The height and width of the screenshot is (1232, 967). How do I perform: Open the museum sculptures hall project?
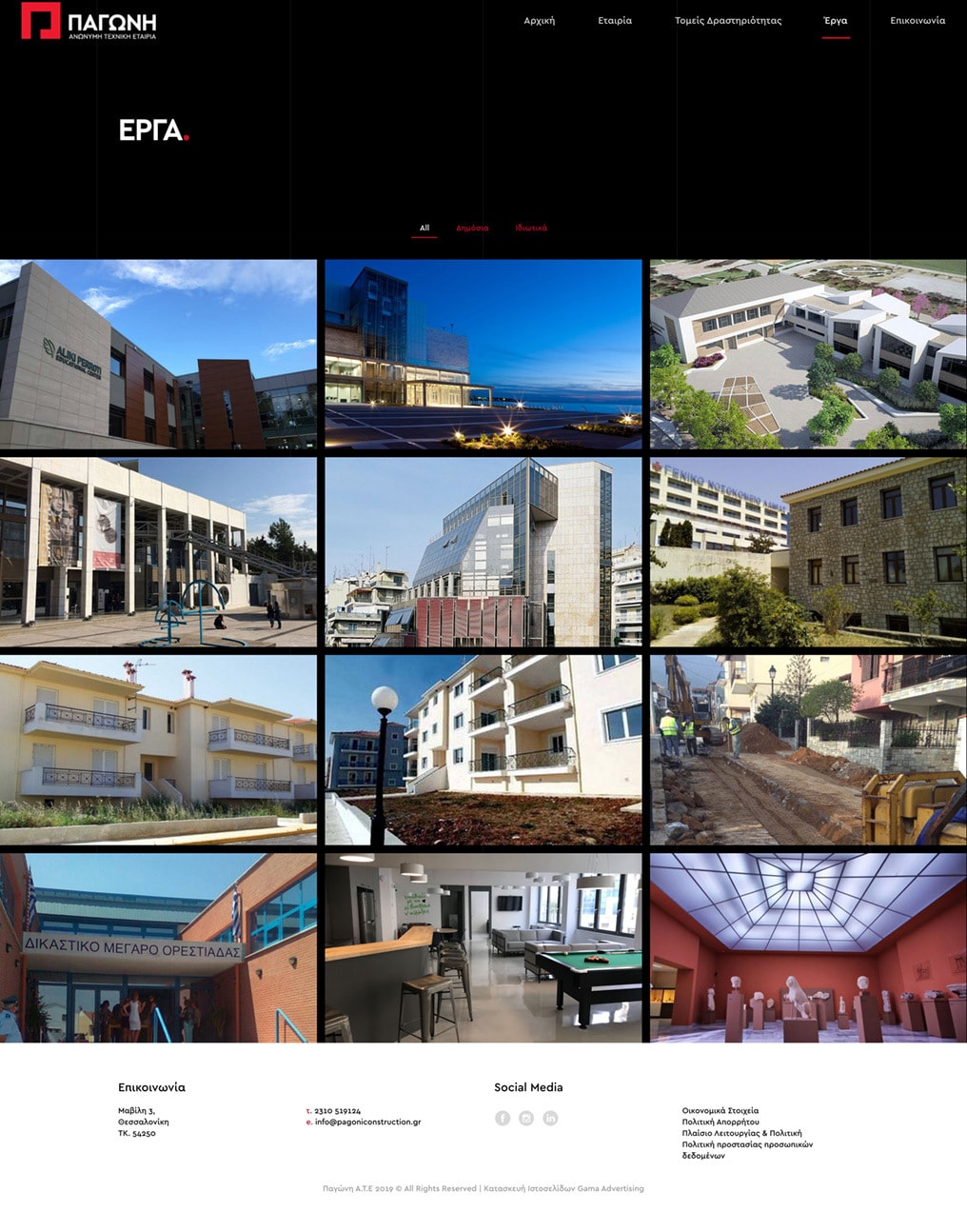(808, 947)
